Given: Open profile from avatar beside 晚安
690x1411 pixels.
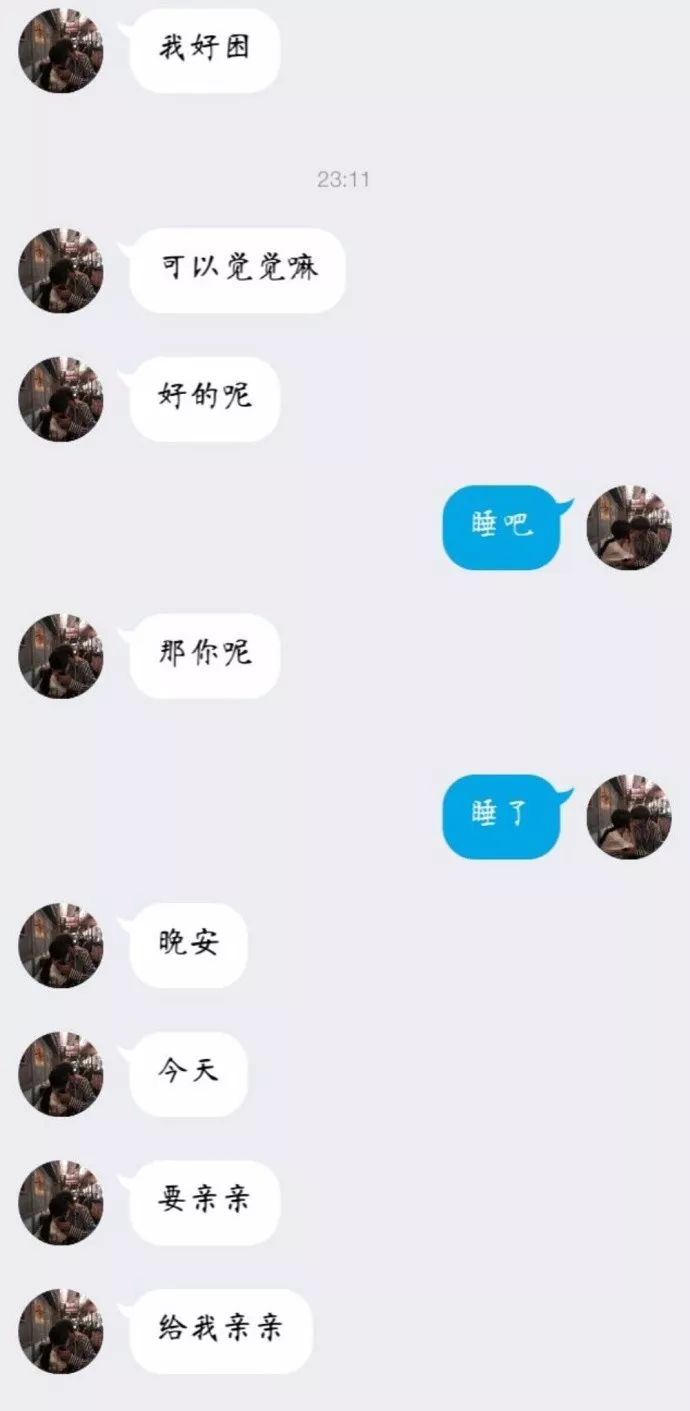Looking at the screenshot, I should (x=61, y=945).
